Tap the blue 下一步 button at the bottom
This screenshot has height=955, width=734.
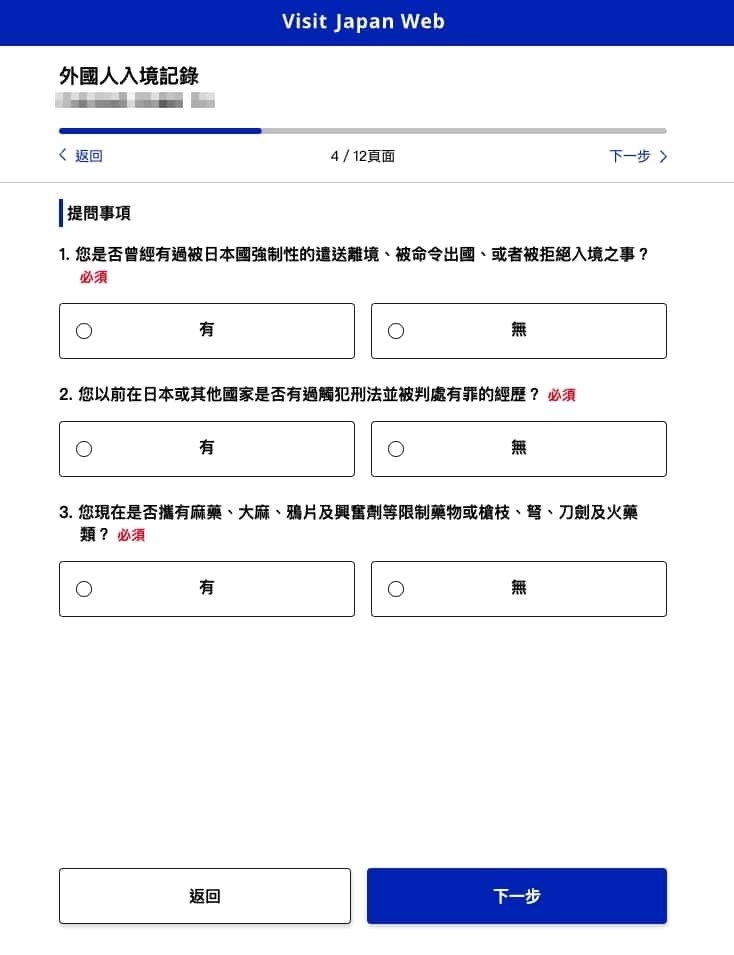[516, 896]
